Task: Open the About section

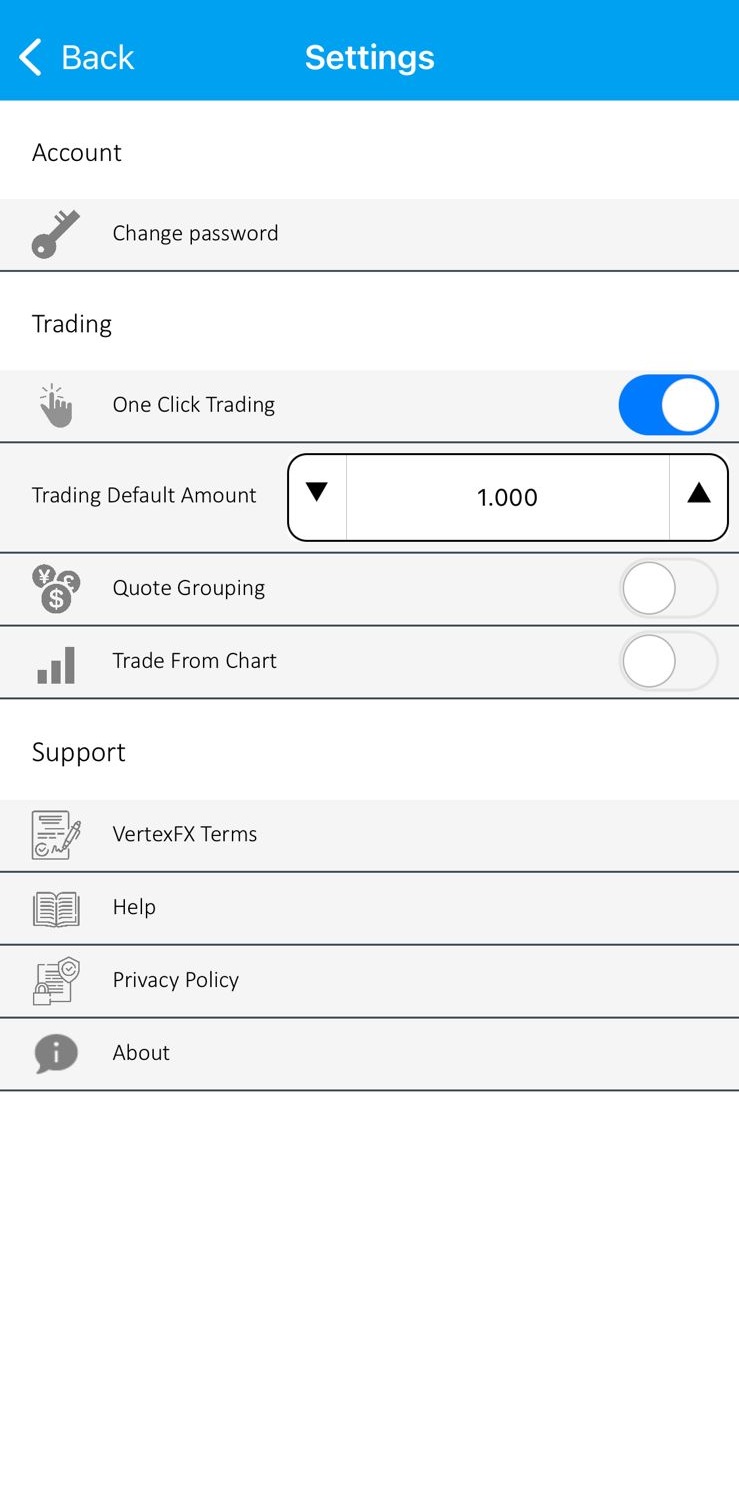Action: 369,1054
